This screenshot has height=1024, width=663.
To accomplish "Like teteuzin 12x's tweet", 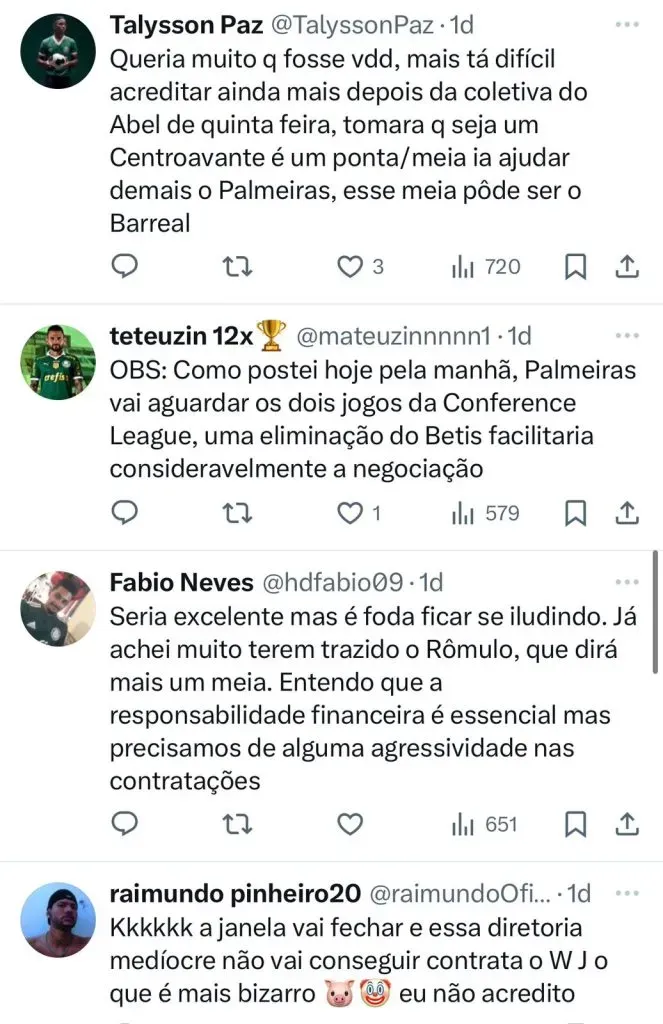I will pyautogui.click(x=349, y=514).
